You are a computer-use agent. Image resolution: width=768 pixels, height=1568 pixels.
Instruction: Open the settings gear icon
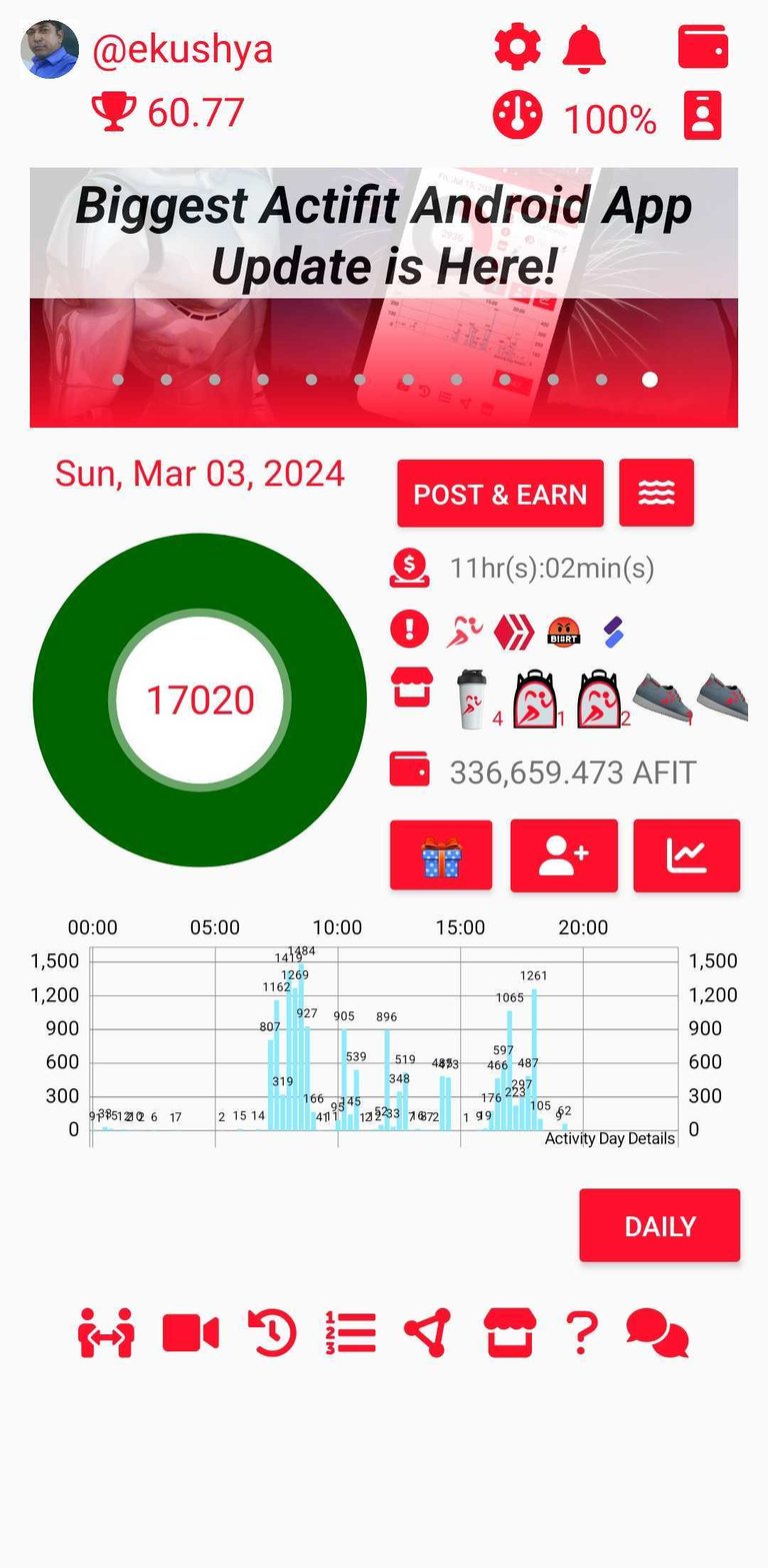click(x=517, y=47)
